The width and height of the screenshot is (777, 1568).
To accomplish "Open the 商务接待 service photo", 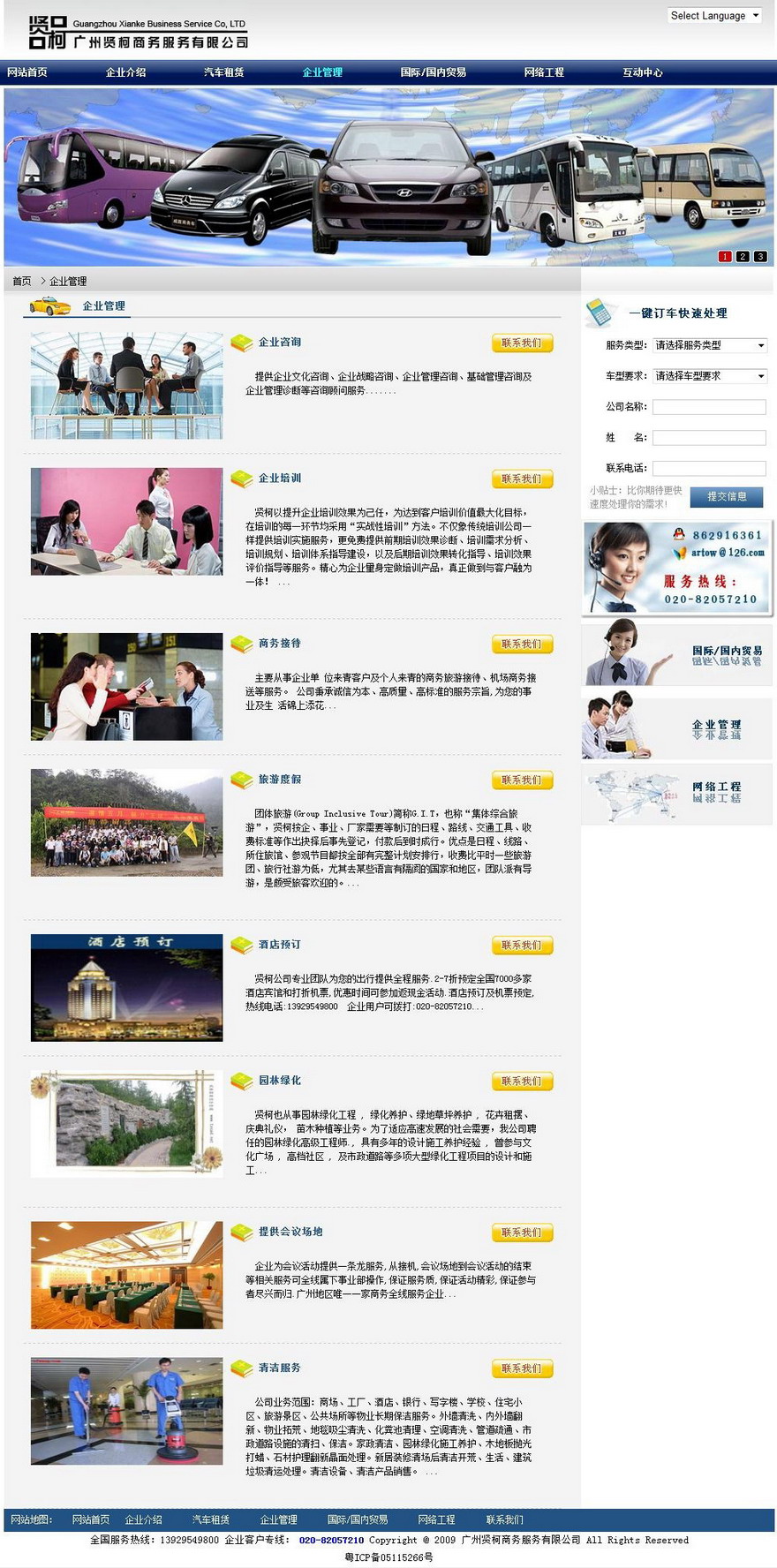I will click(x=126, y=686).
